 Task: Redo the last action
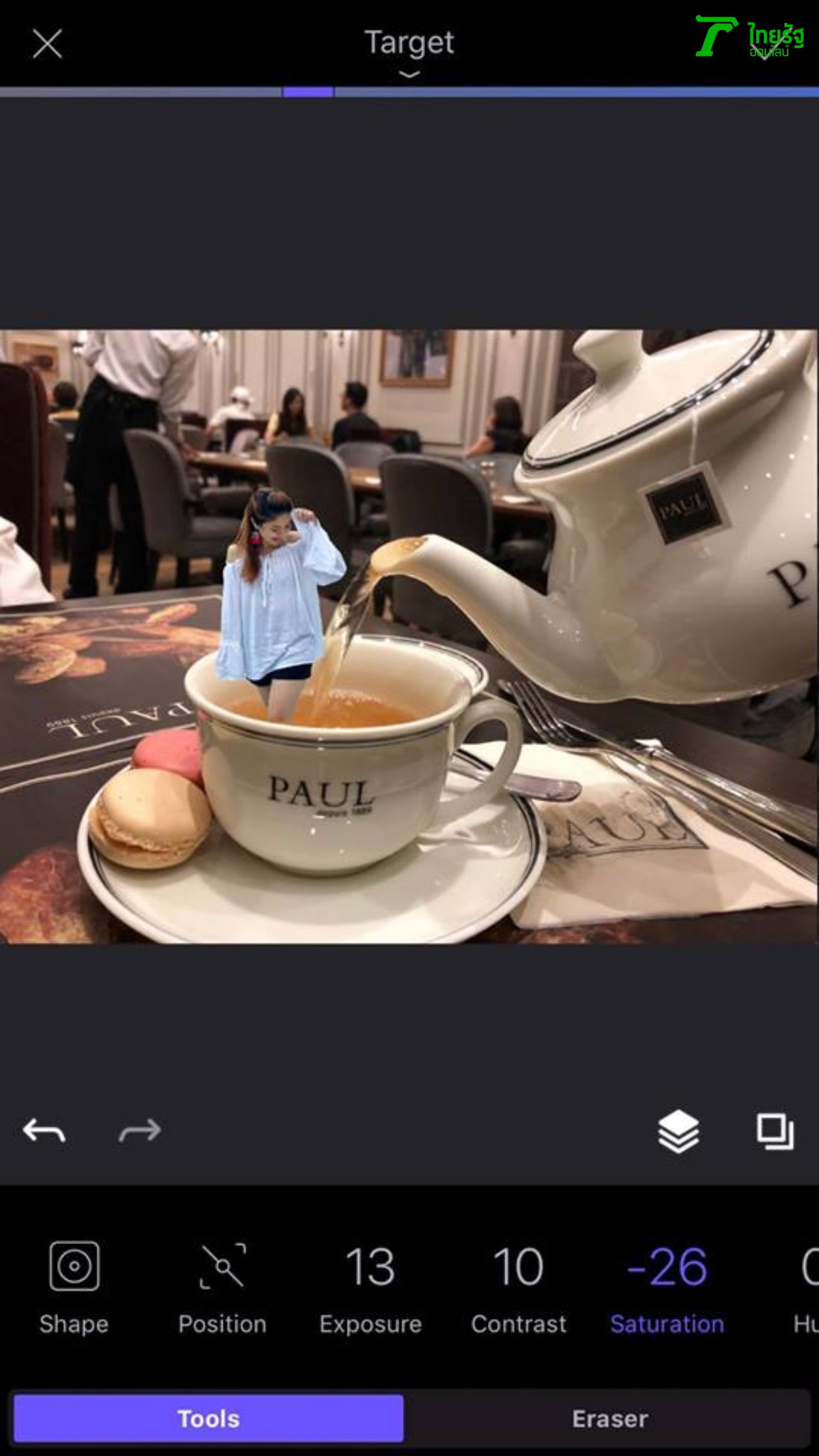(139, 1131)
